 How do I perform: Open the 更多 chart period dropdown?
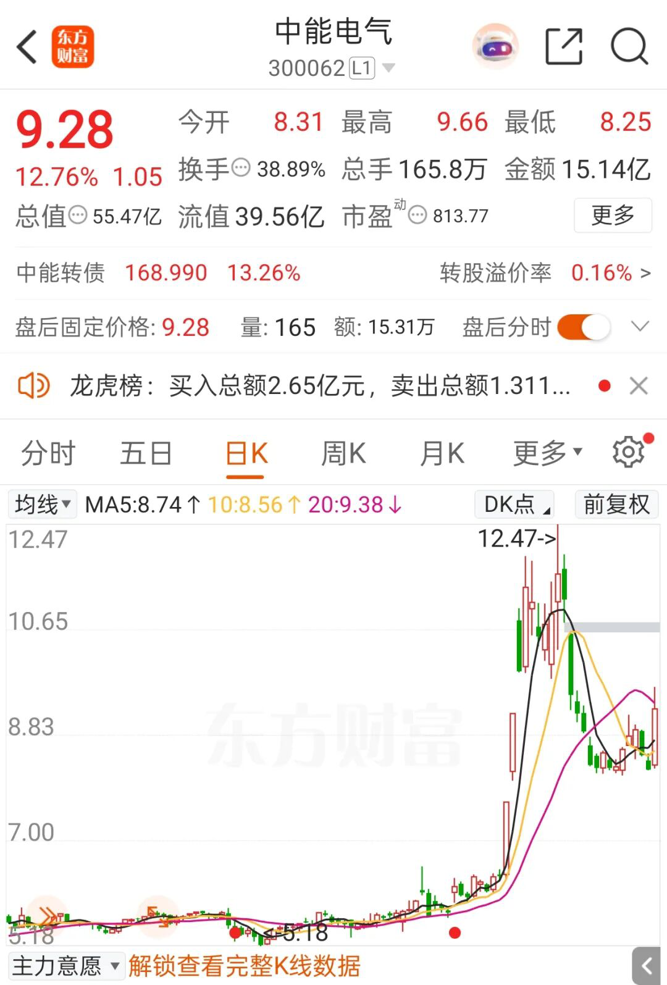point(547,454)
